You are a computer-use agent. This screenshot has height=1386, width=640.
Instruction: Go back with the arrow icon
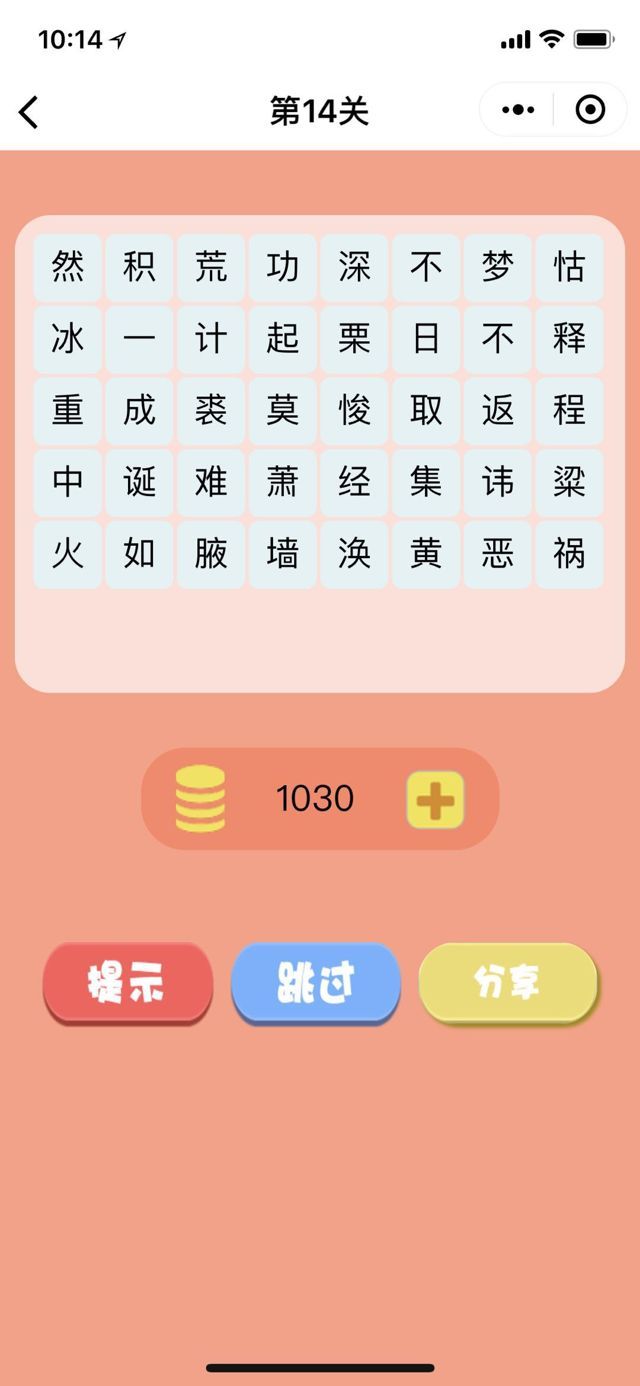point(29,111)
